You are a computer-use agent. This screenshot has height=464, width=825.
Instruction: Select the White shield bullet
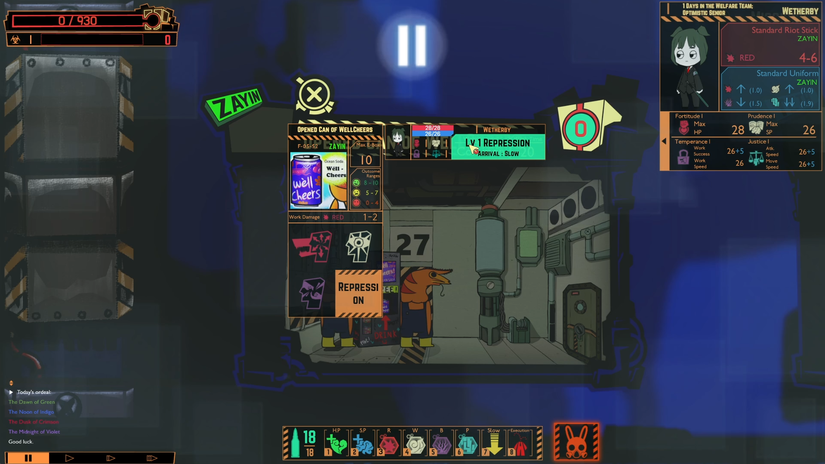(x=414, y=443)
